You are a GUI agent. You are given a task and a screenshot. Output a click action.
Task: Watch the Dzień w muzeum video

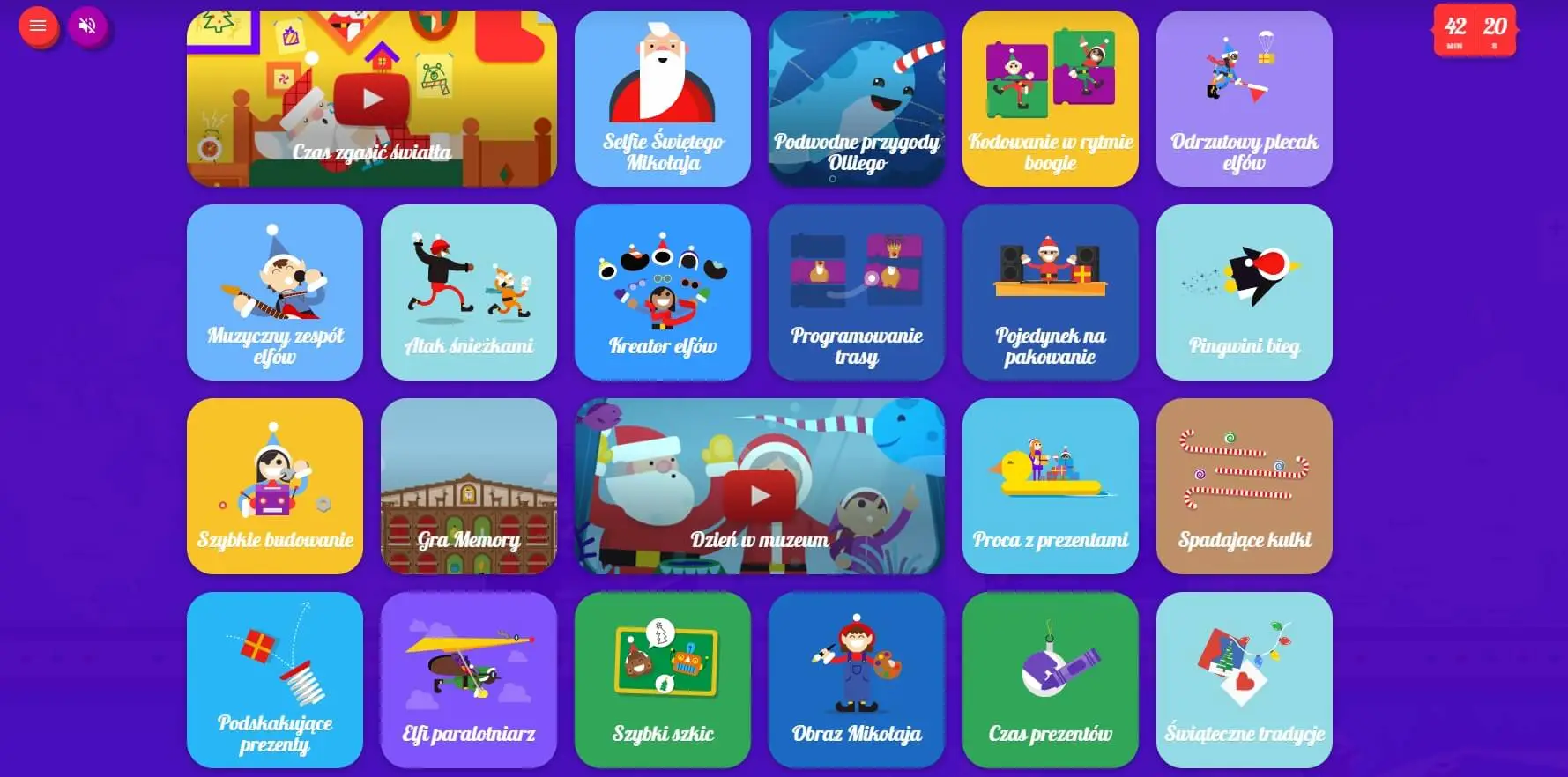tap(759, 486)
